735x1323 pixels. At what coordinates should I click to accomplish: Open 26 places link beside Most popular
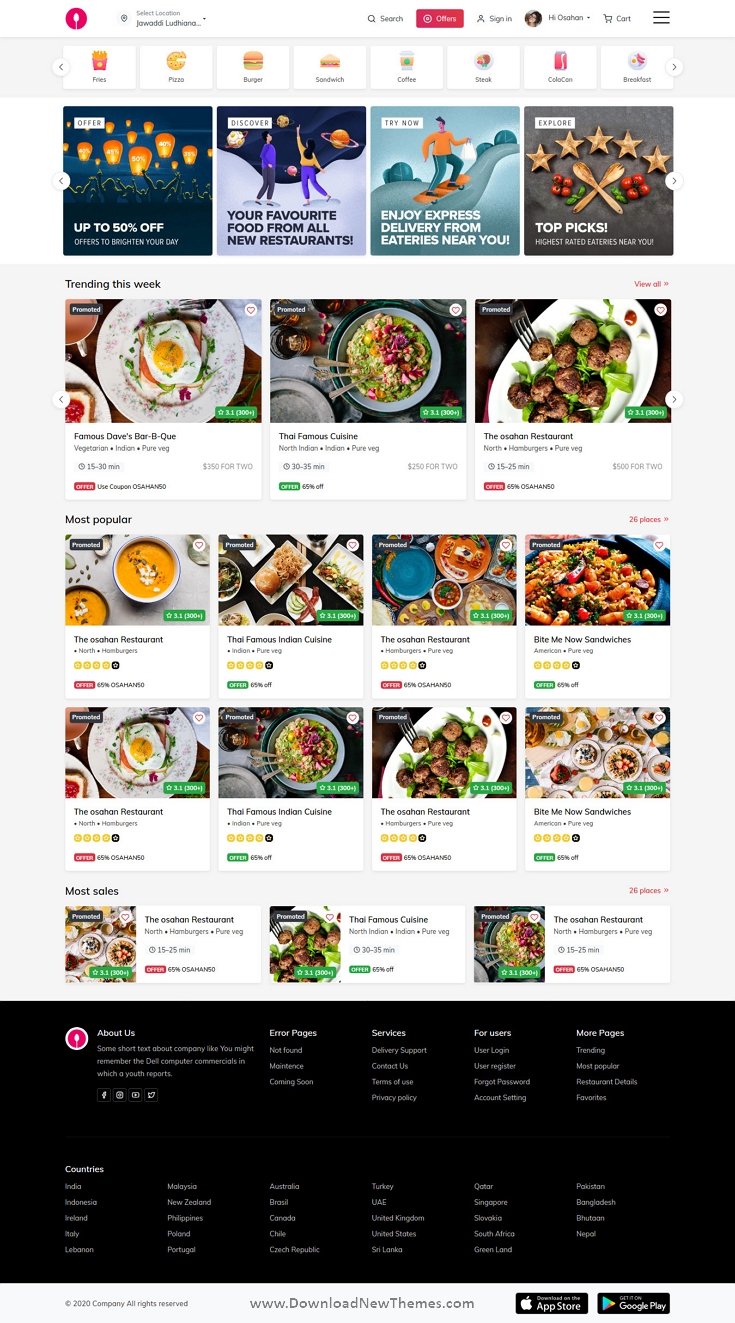point(648,519)
